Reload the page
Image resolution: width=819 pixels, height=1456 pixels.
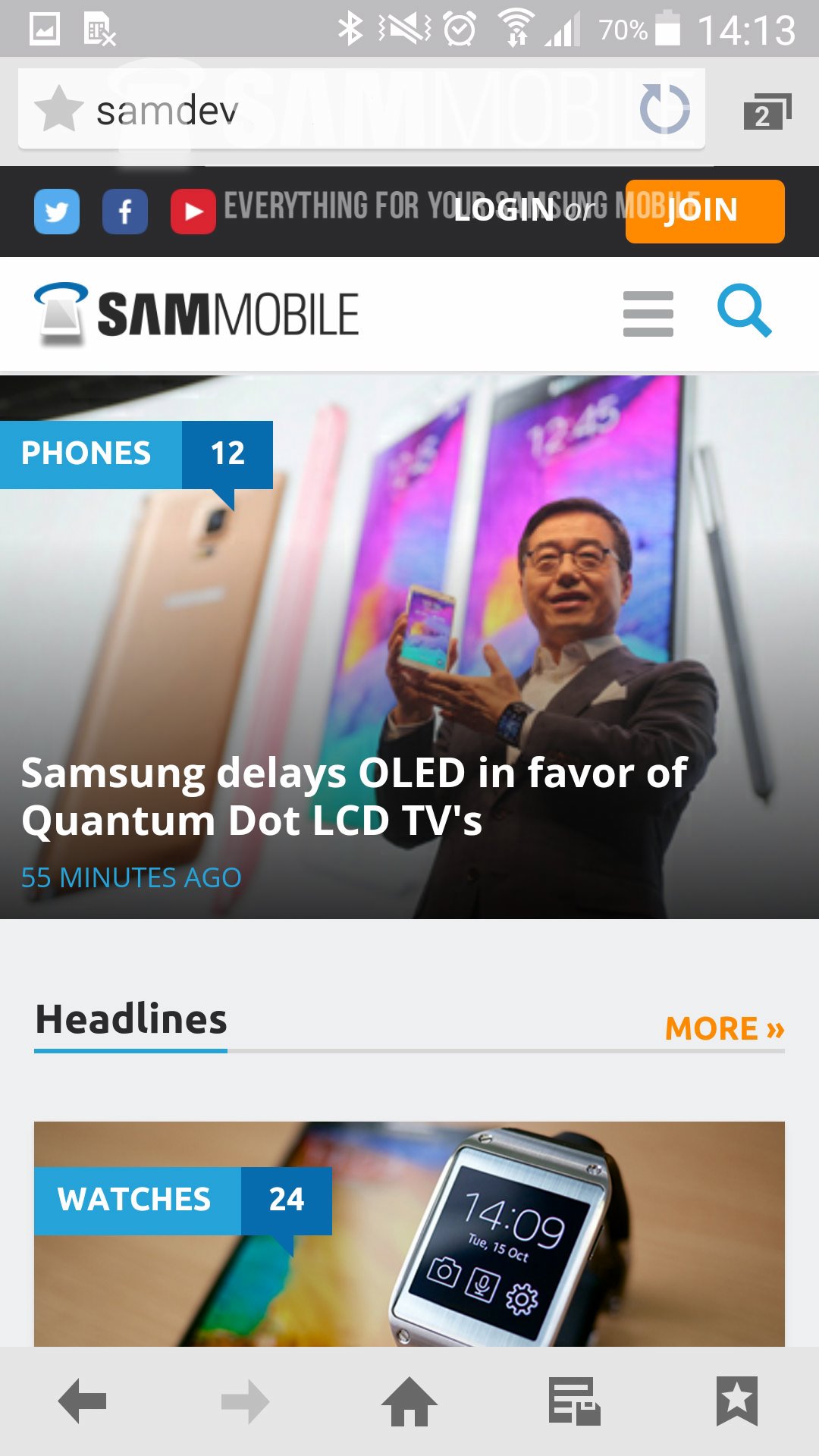[664, 109]
